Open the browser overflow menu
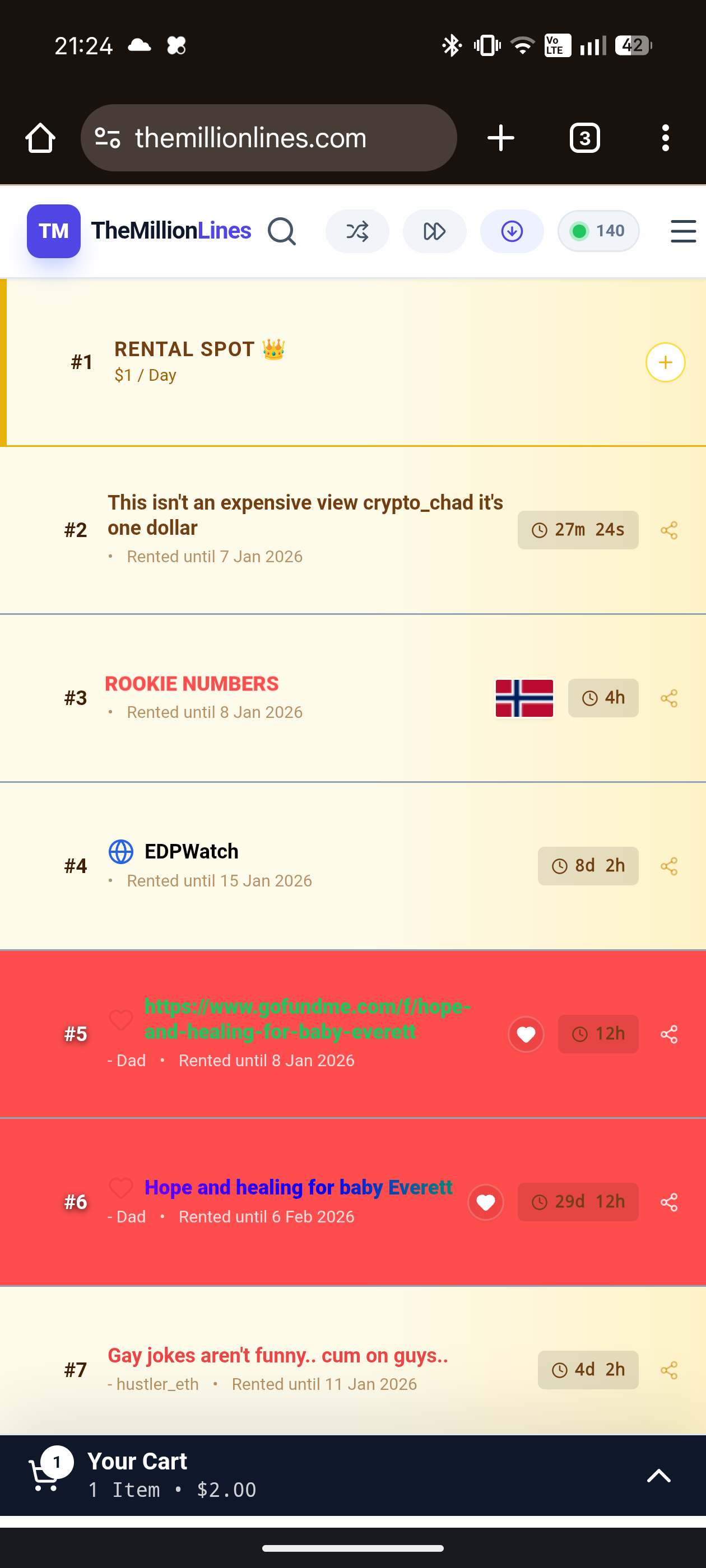 click(x=665, y=138)
